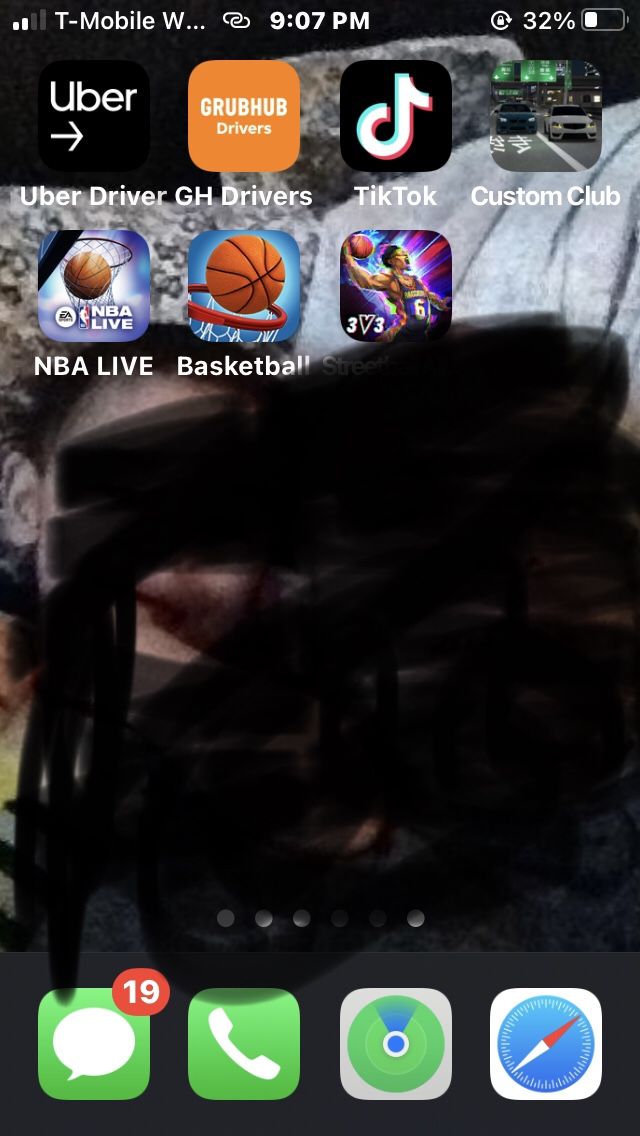640x1136 pixels.
Task: Launch the Basketball game
Action: (x=244, y=286)
